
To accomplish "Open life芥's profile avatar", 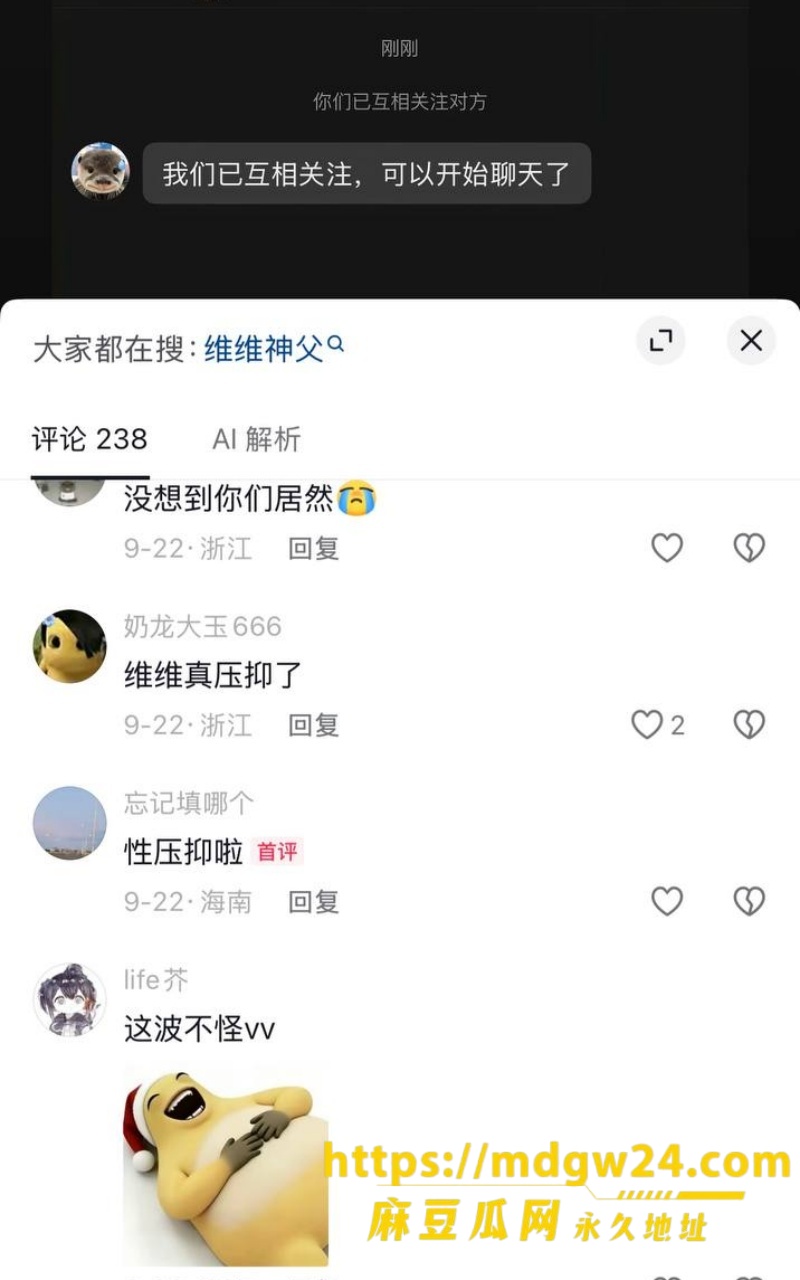I will click(x=69, y=1000).
